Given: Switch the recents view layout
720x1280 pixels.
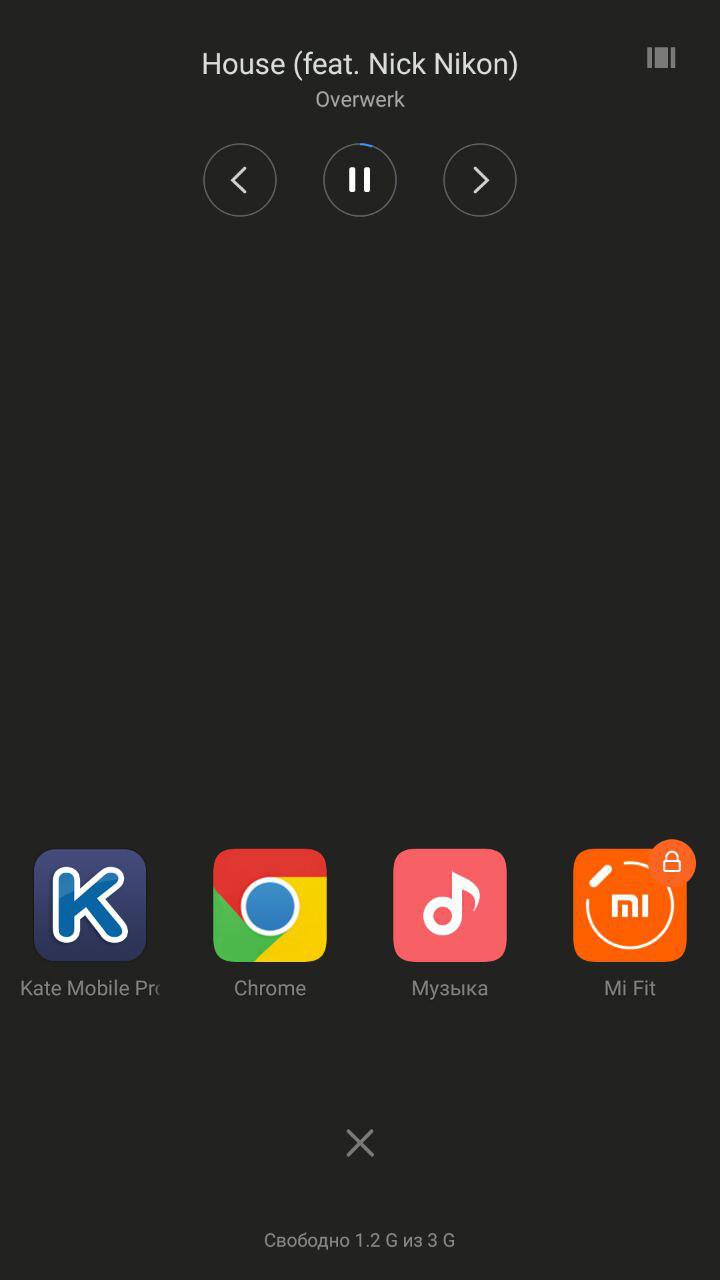Looking at the screenshot, I should pos(661,58).
